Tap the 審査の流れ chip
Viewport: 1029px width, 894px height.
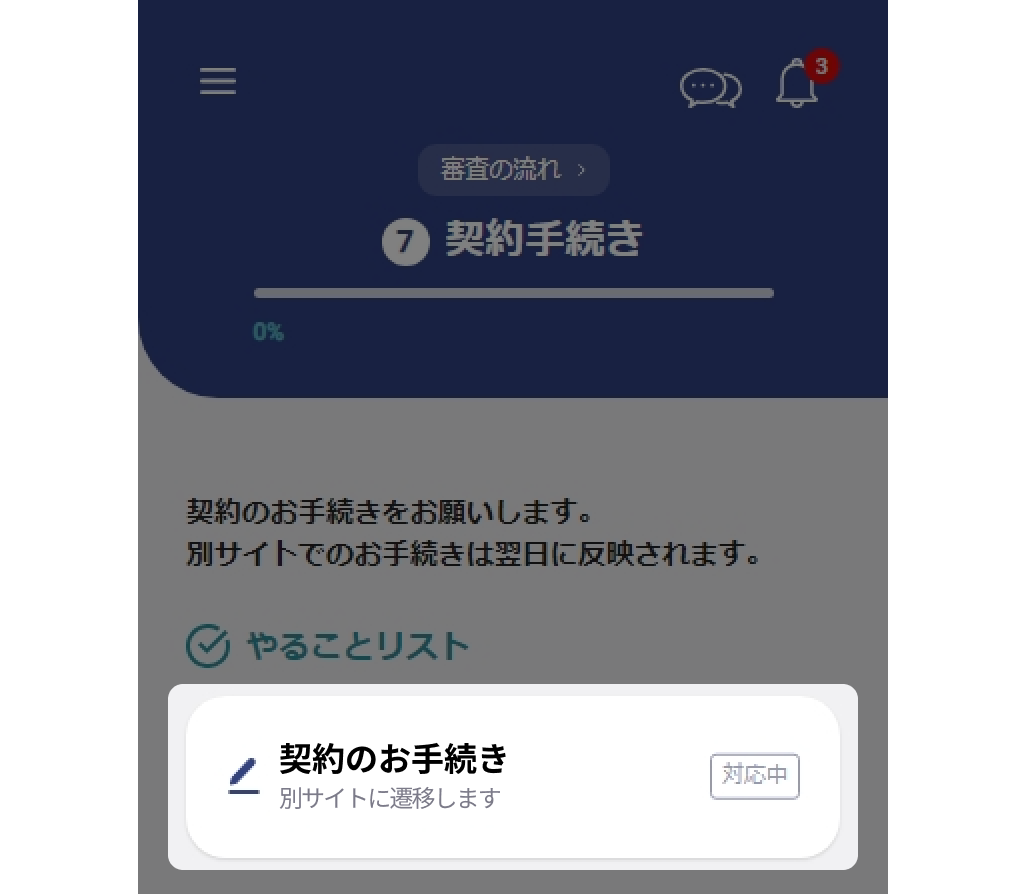pos(513,170)
